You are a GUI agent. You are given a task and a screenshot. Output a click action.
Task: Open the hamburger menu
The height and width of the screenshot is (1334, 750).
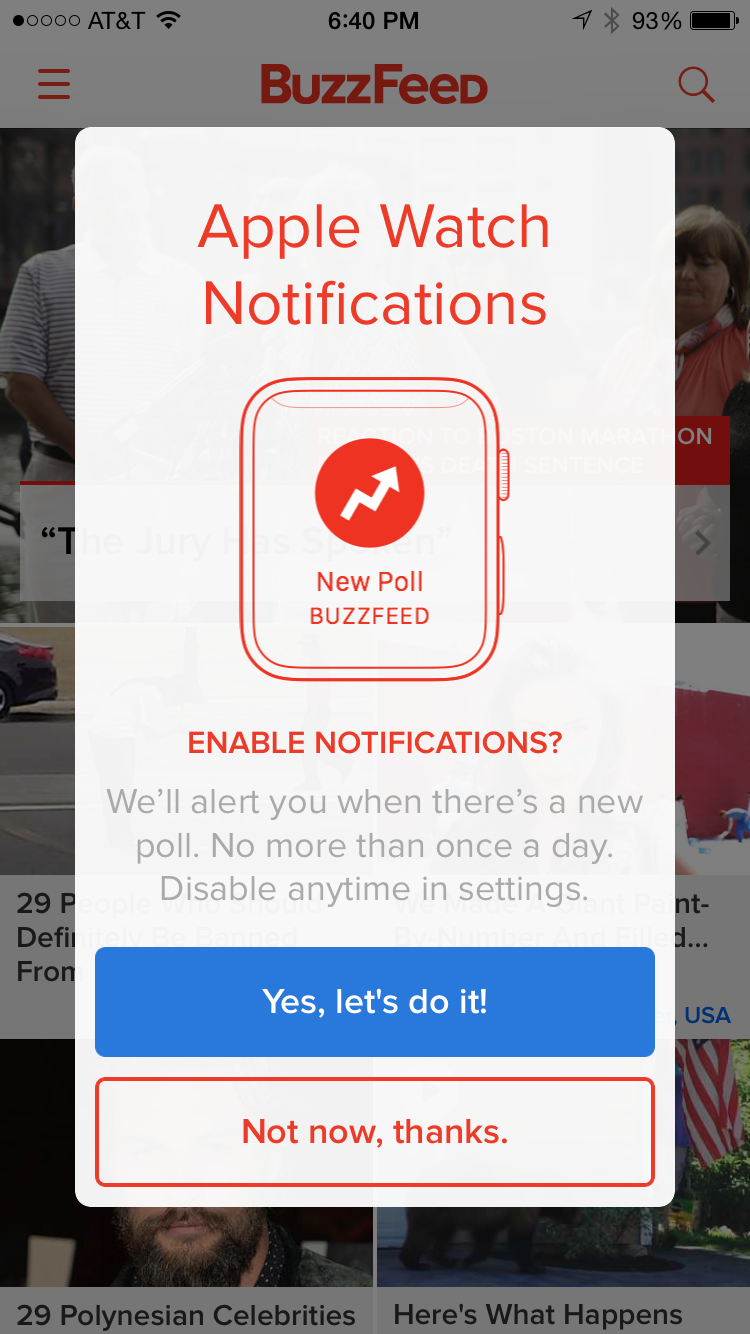54,84
